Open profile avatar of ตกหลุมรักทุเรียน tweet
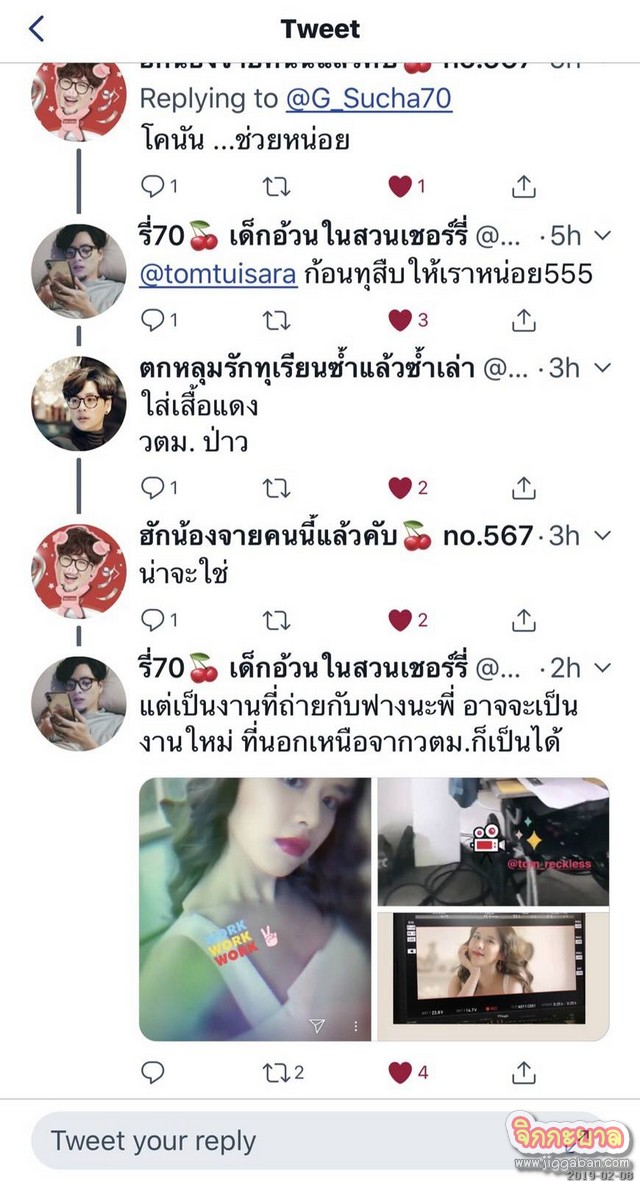The width and height of the screenshot is (640, 1181). (80, 404)
